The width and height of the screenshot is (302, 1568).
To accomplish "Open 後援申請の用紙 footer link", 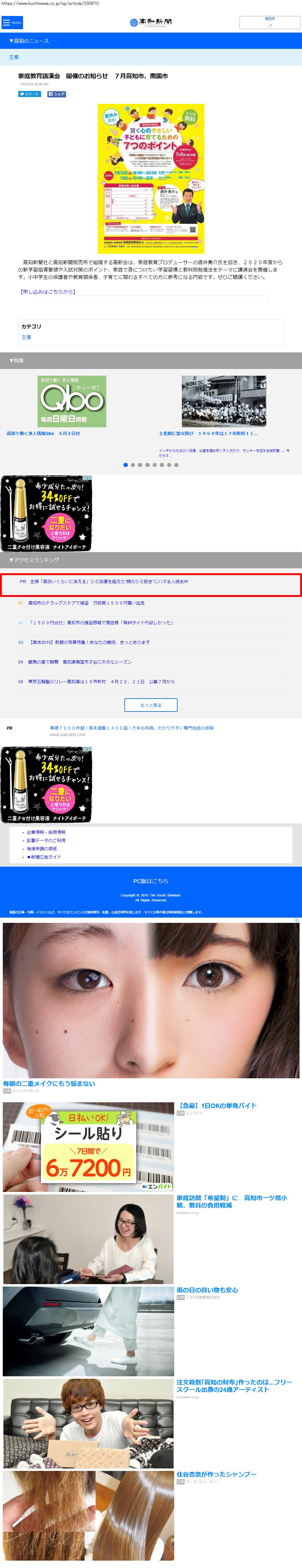I will pyautogui.click(x=42, y=849).
